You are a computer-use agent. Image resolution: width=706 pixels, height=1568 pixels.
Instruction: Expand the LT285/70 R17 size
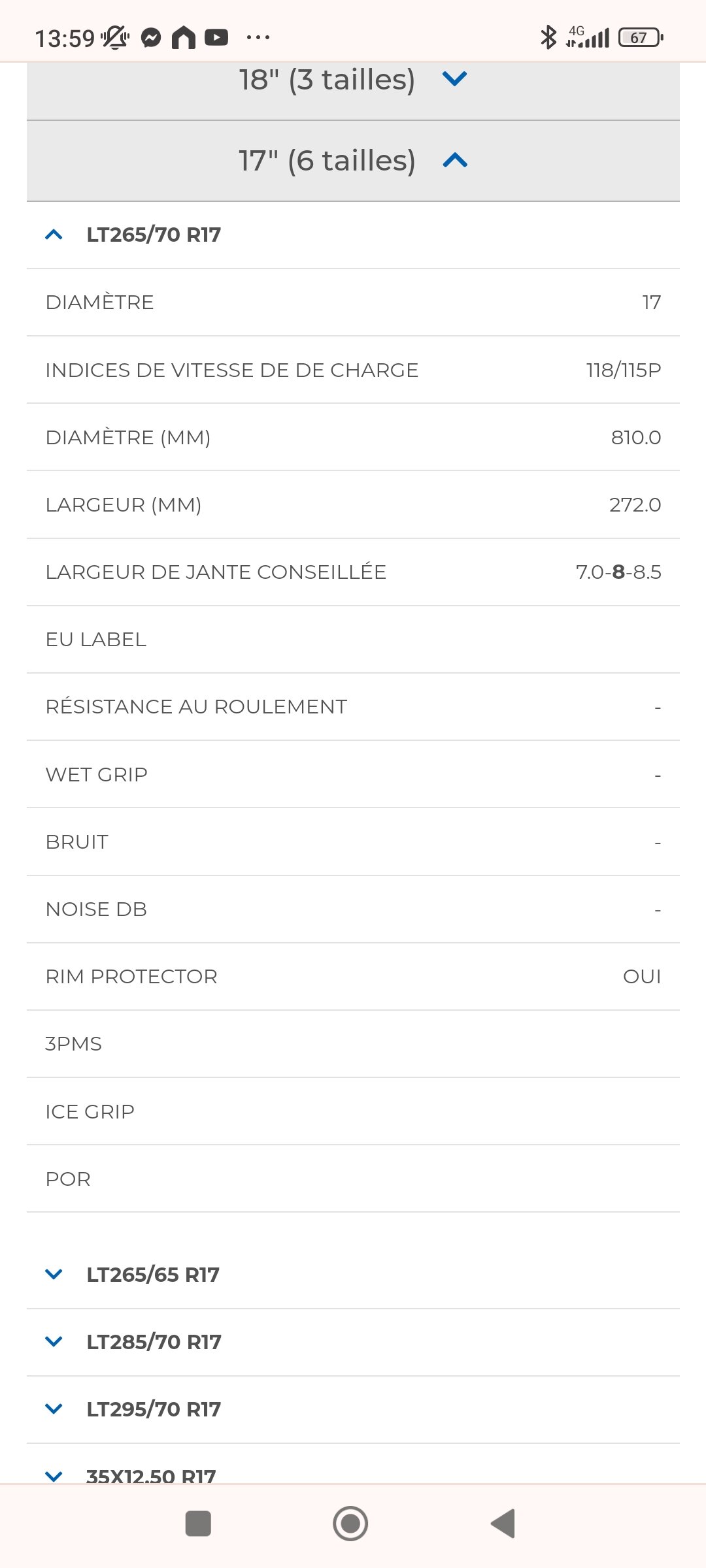coord(353,1342)
